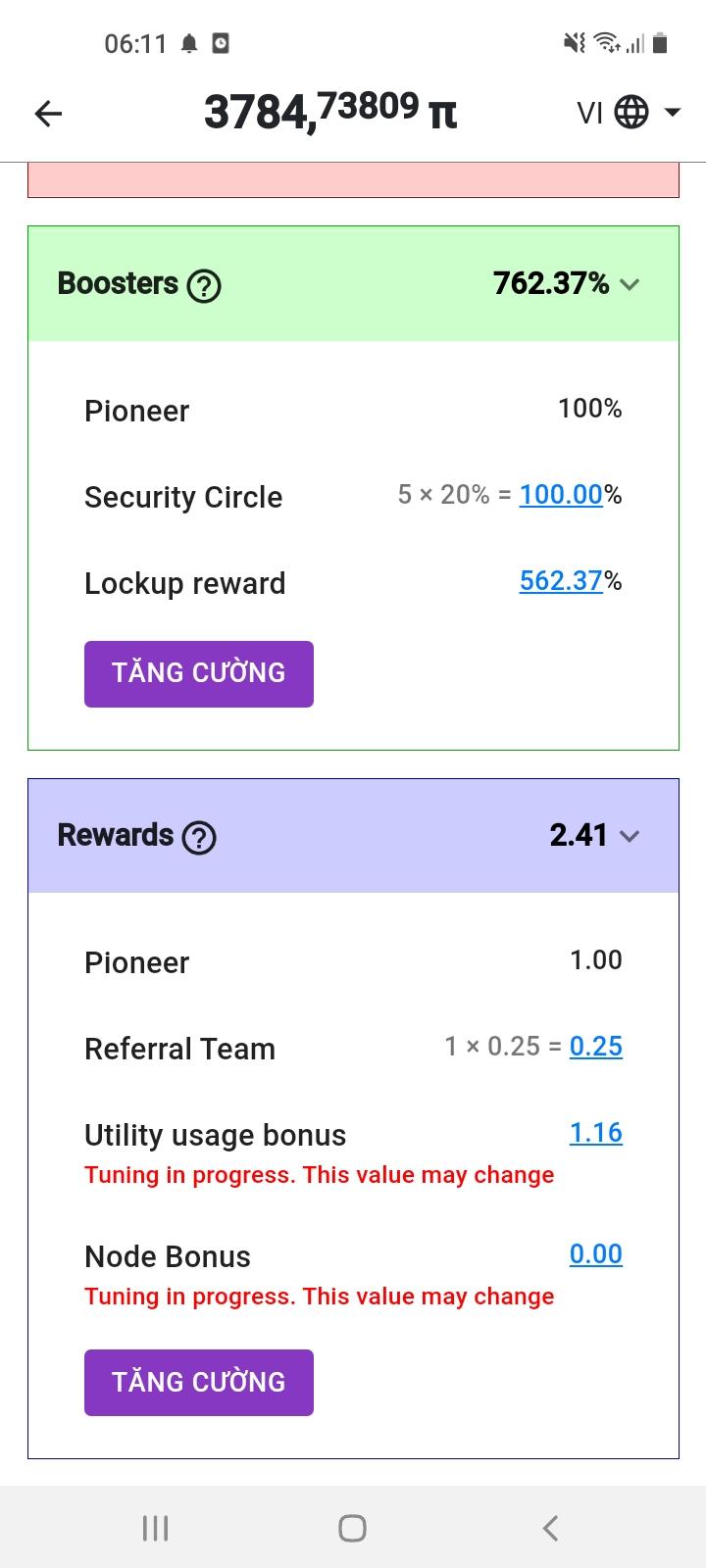Open the VI language dropdown
Viewport: 706px width, 1568px height.
(630, 113)
